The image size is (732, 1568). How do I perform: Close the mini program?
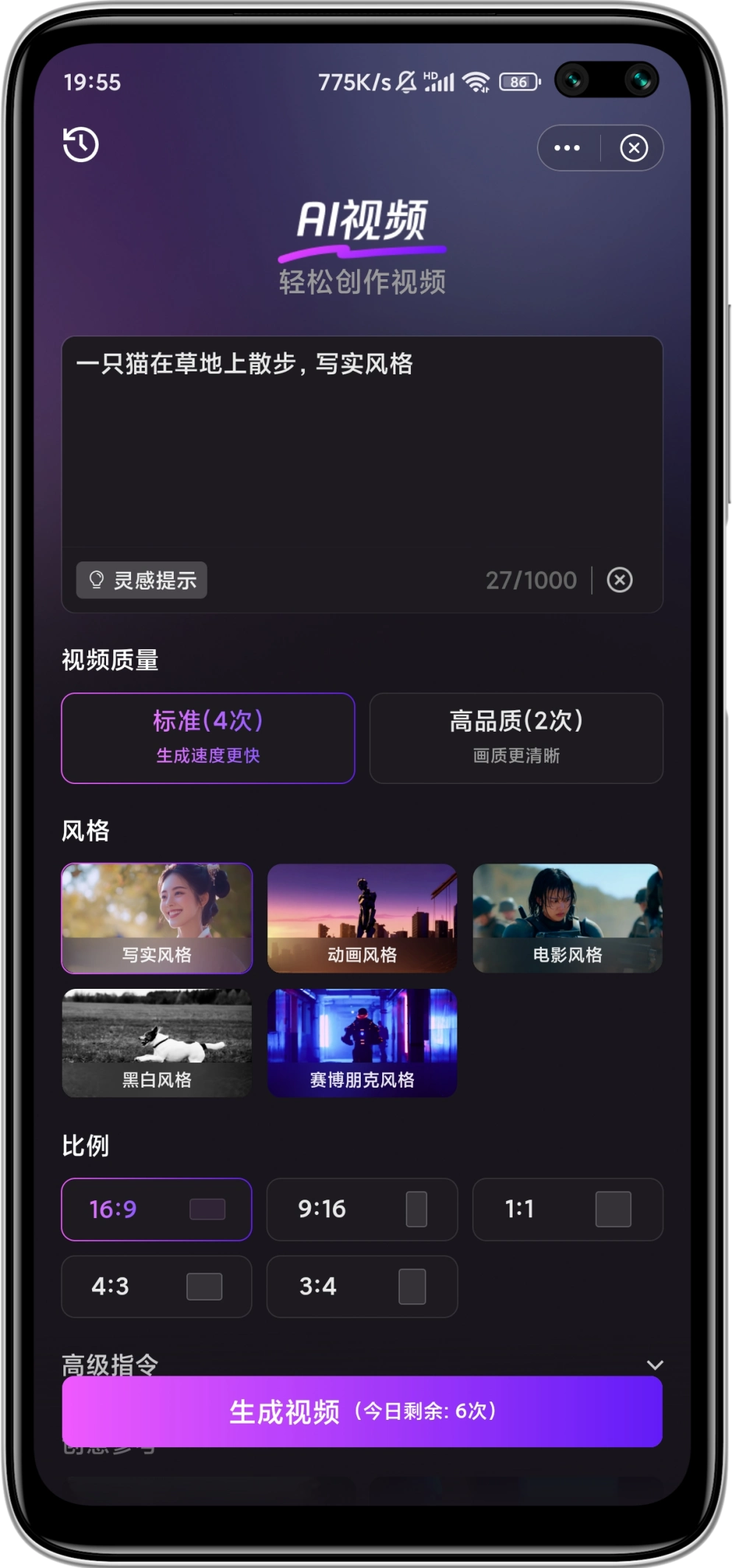[x=633, y=148]
